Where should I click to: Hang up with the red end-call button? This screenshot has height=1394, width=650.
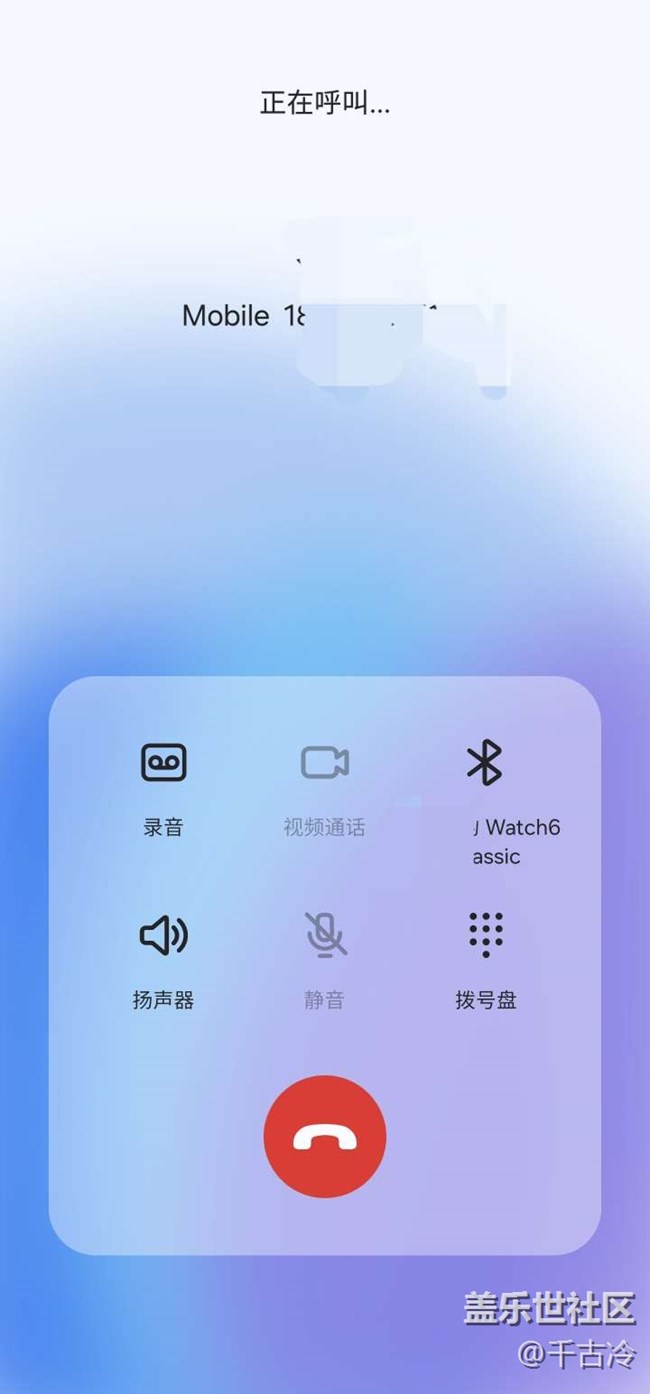[325, 1136]
